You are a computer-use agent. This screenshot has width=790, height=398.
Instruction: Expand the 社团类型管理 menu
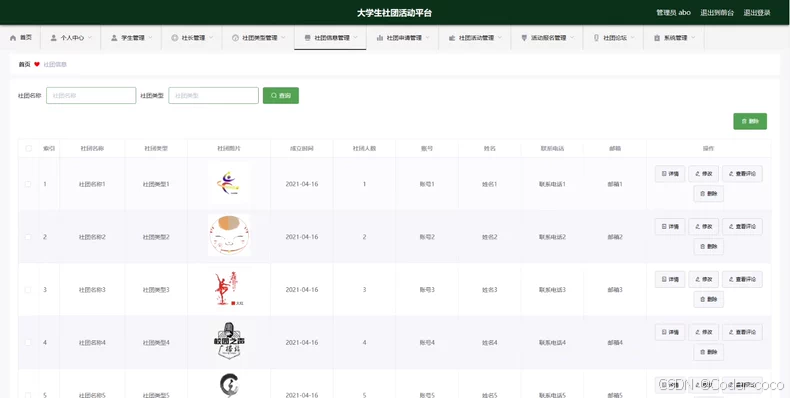pyautogui.click(x=258, y=38)
